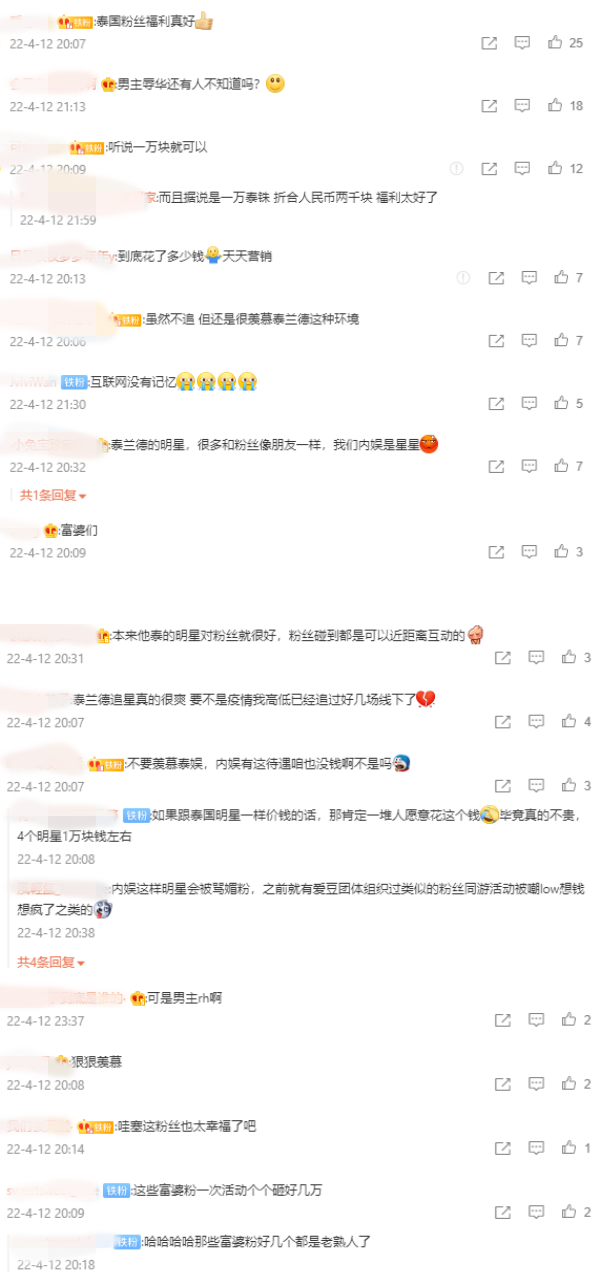Reply to the comment '狠狠羡慕'
This screenshot has width=600, height=1283.
(536, 1084)
